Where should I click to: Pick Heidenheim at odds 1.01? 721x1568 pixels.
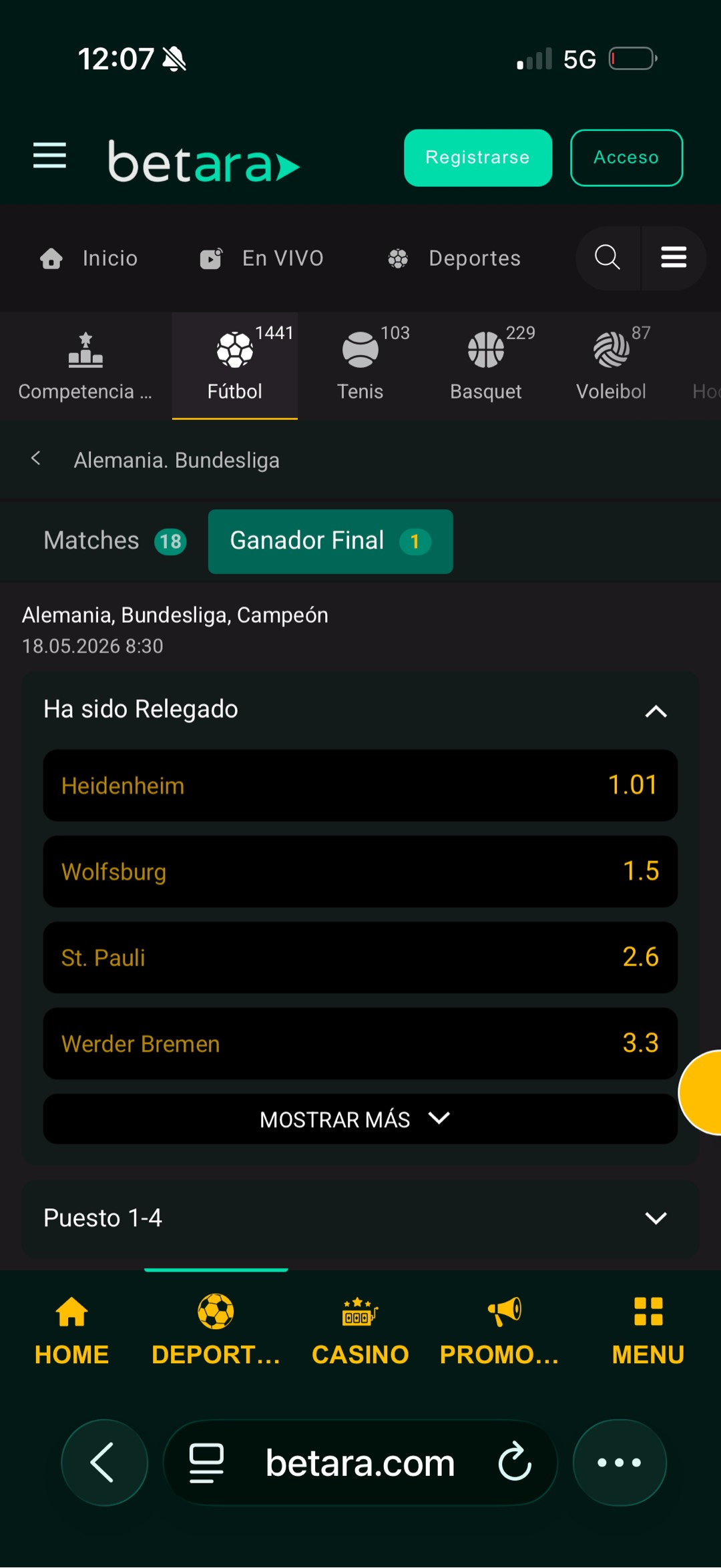point(360,786)
